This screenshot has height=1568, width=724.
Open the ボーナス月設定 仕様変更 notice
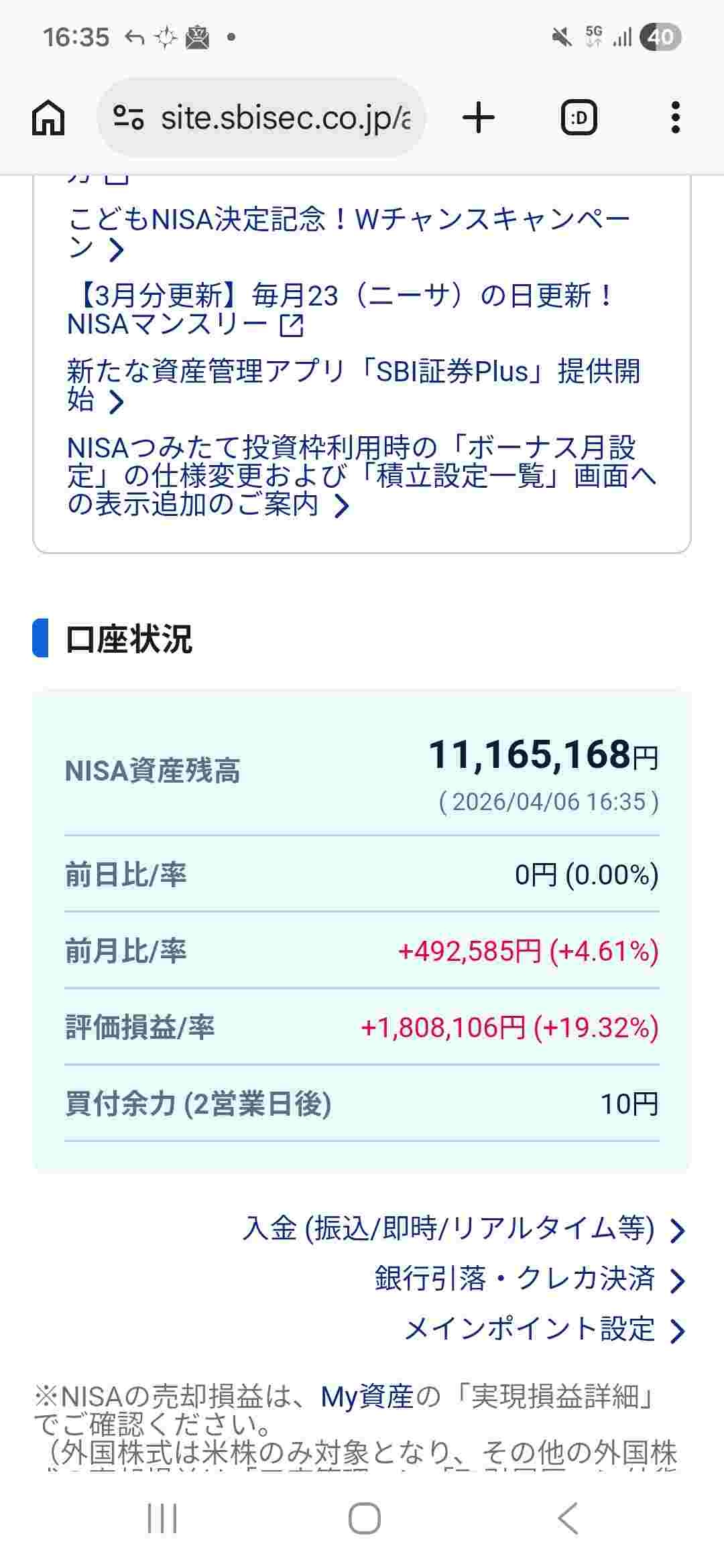pos(359,476)
